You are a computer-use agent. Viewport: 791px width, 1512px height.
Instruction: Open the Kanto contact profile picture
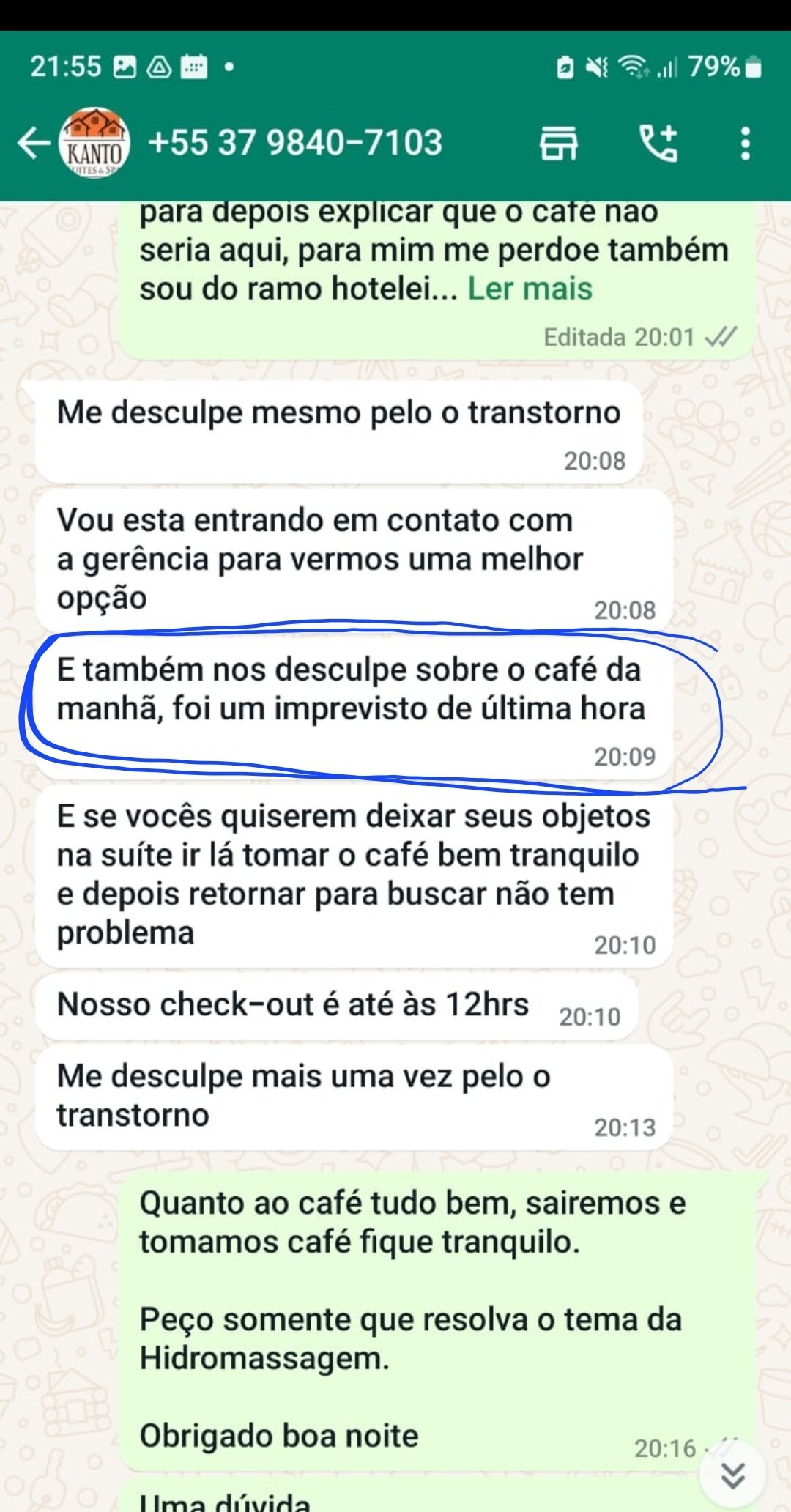94,143
